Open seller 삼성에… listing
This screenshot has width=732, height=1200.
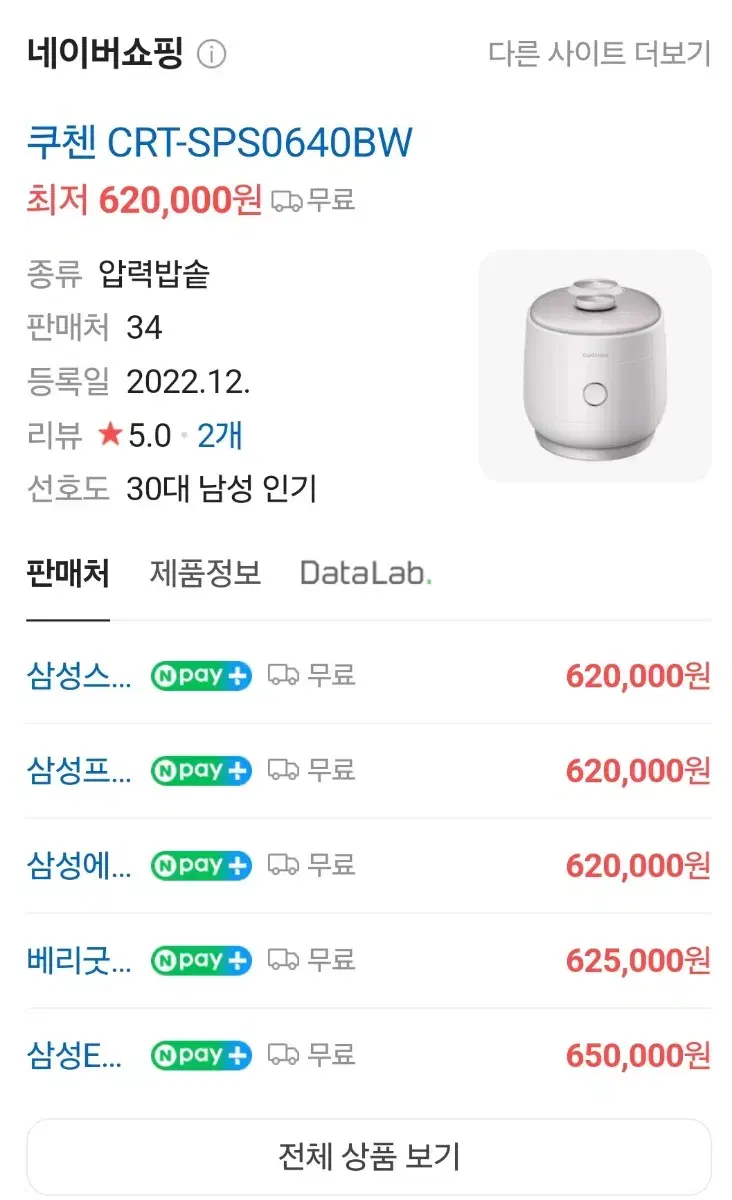click(x=368, y=865)
